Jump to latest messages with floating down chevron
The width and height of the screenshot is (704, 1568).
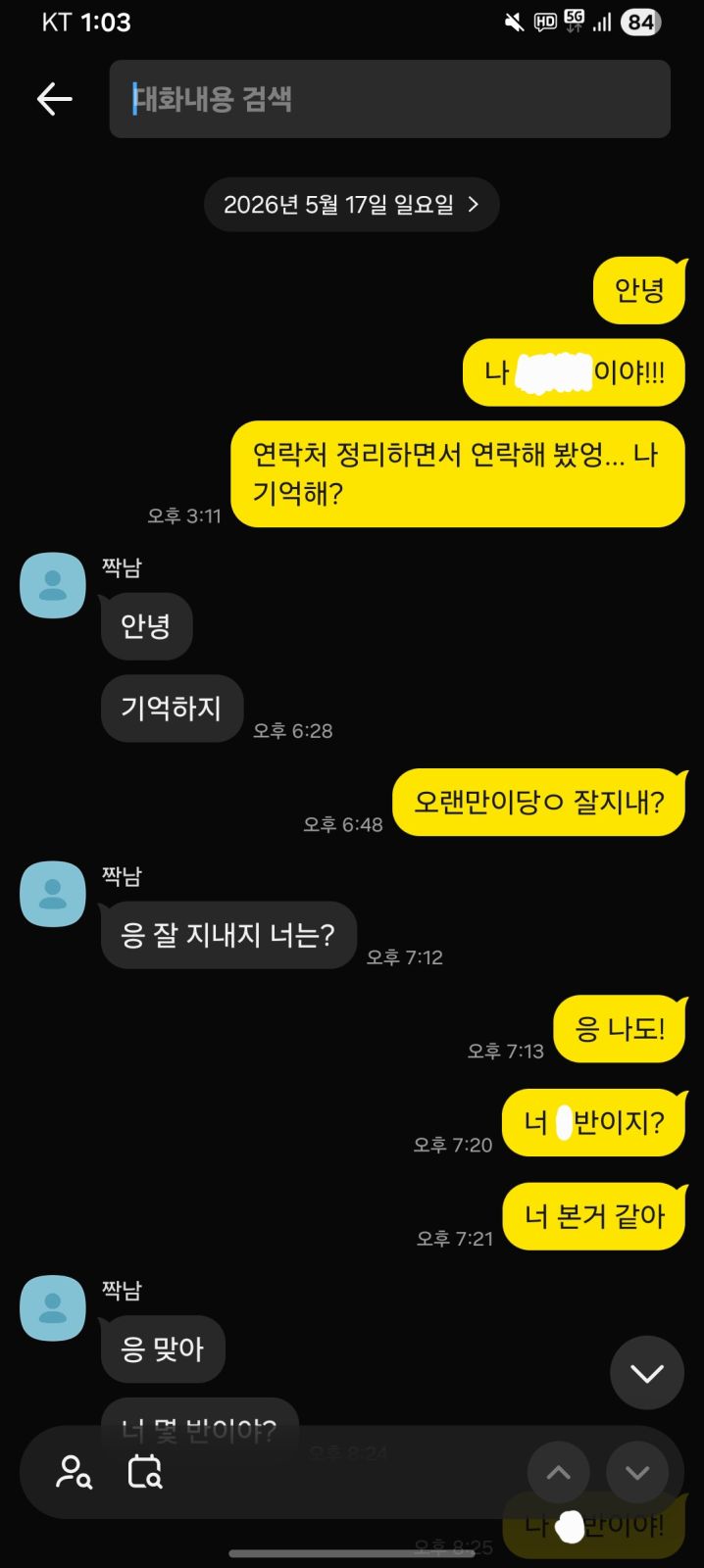pos(646,1373)
